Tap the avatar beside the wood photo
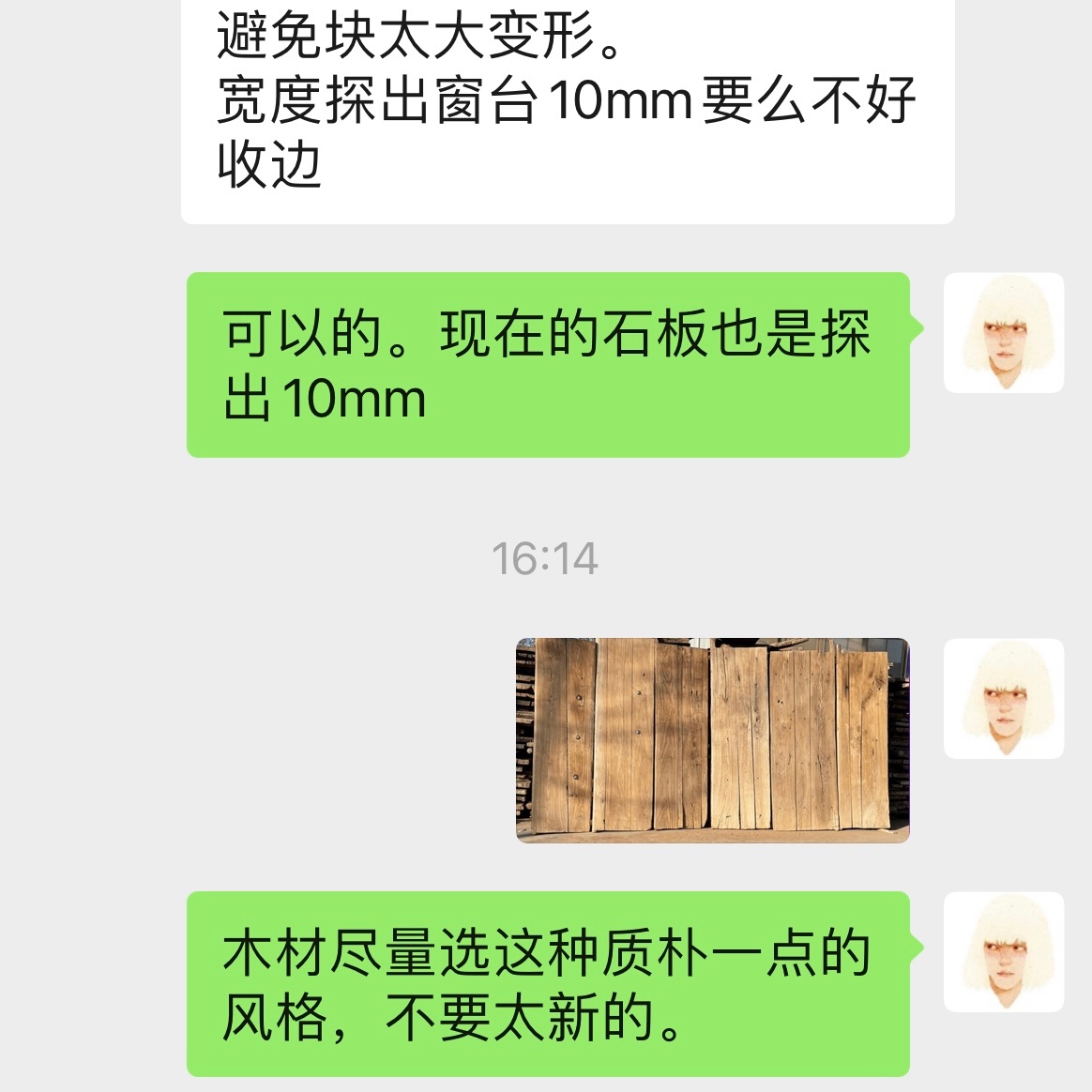1092x1092 pixels. [x=1003, y=698]
